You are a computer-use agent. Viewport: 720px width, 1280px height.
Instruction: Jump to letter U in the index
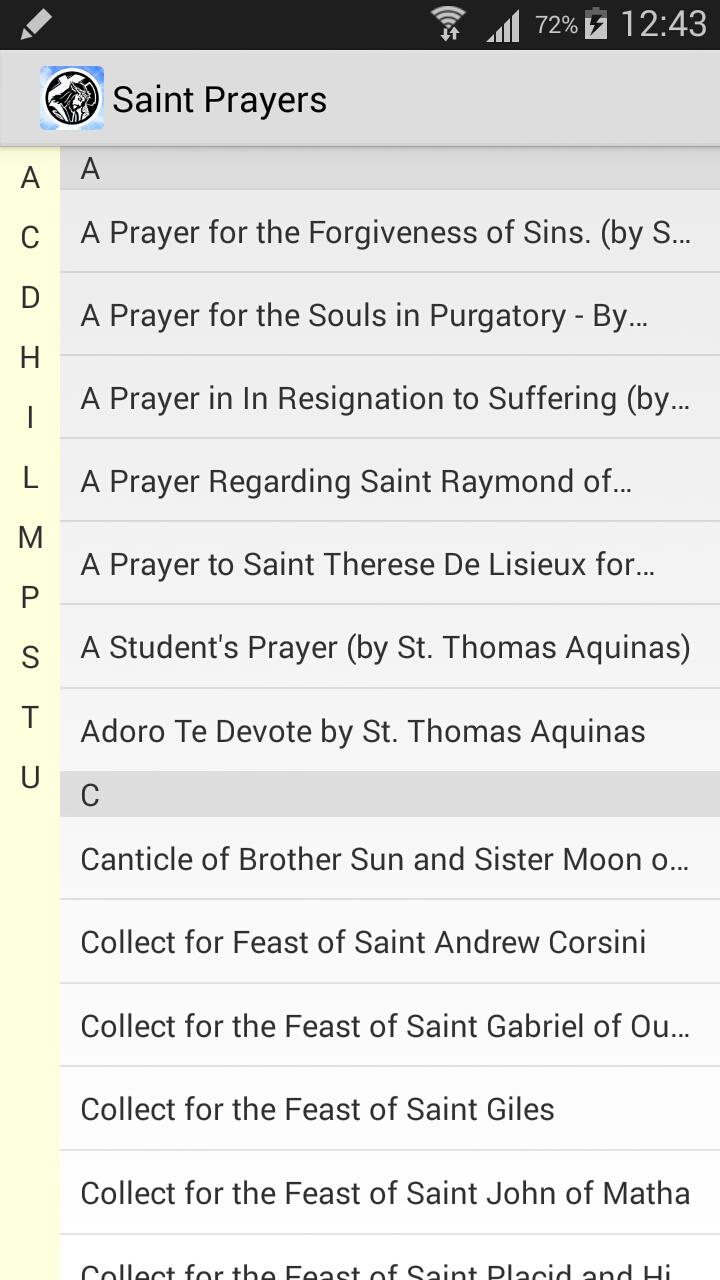point(30,777)
